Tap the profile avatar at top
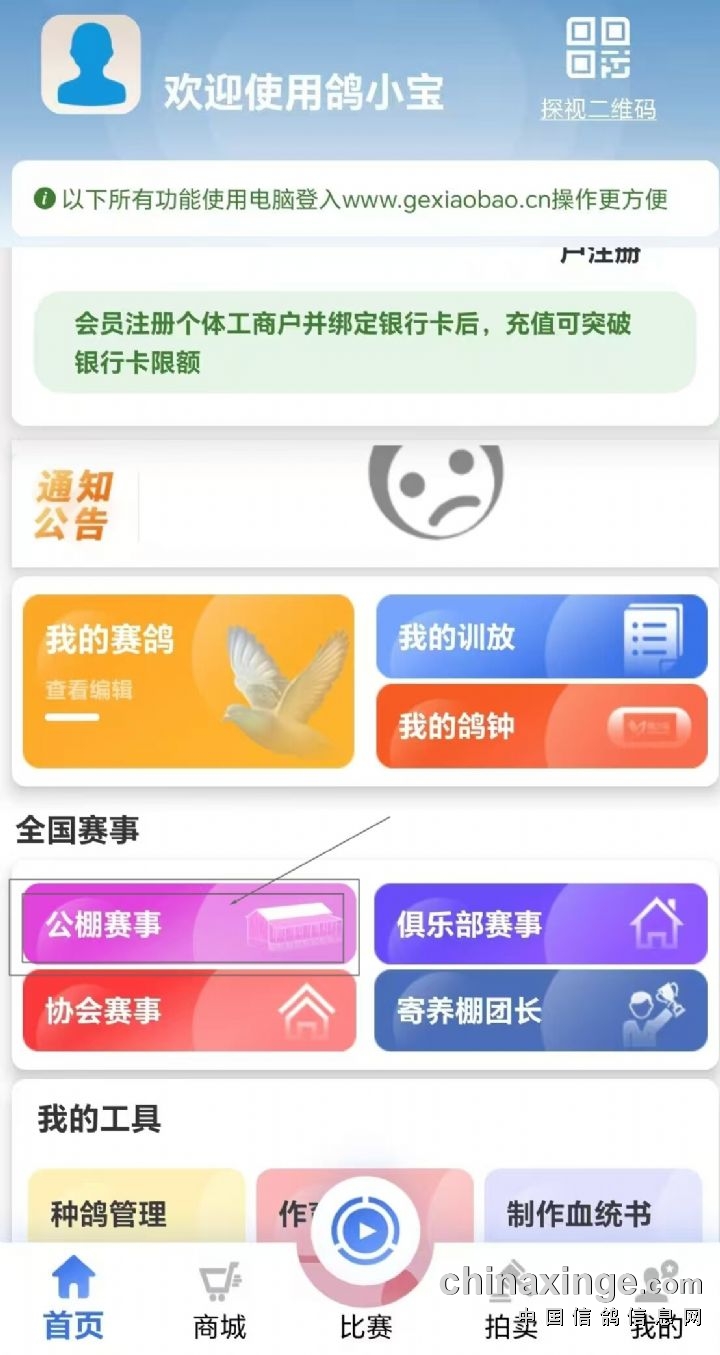 point(90,65)
